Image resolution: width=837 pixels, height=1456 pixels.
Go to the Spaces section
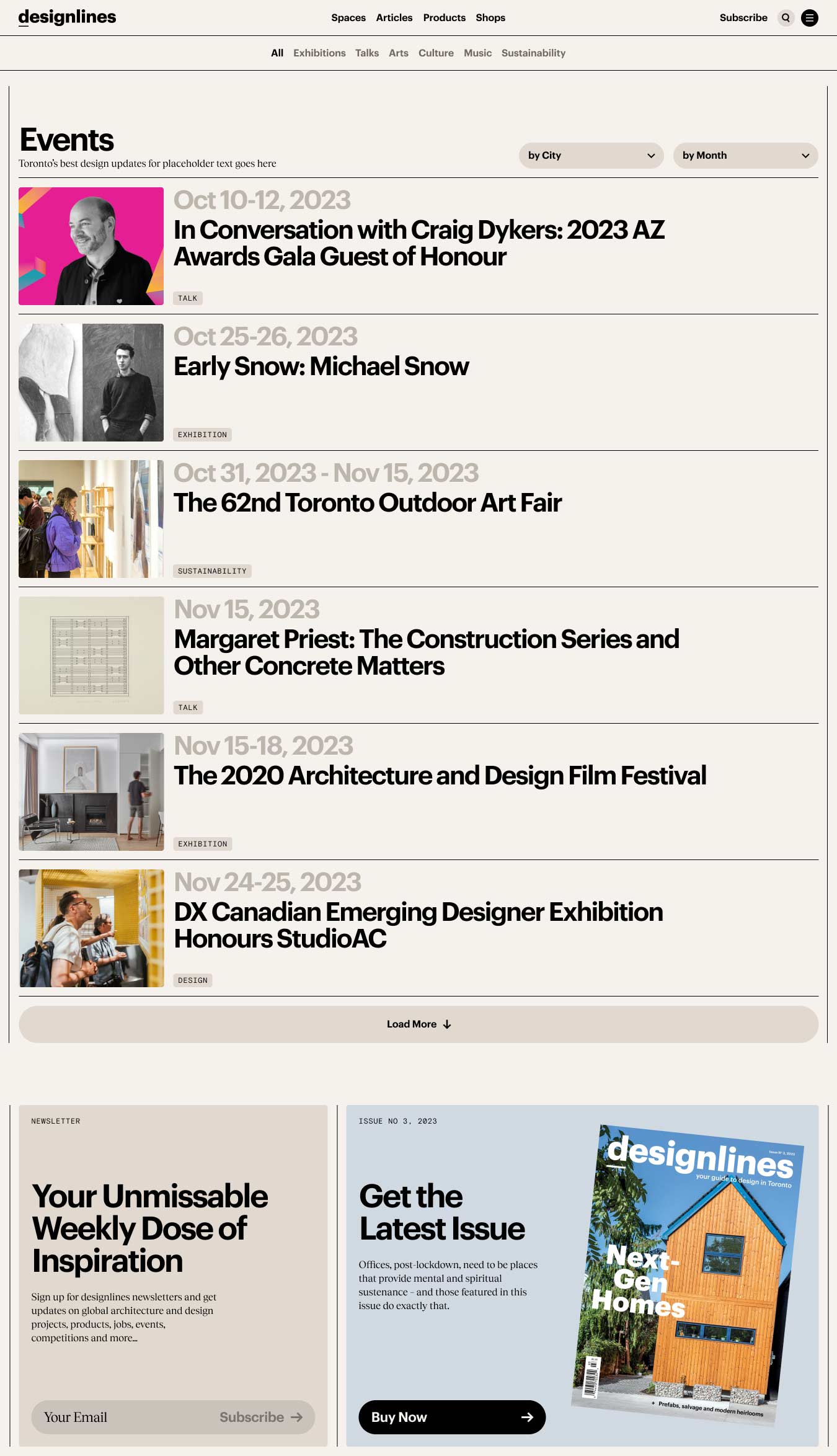coord(348,18)
